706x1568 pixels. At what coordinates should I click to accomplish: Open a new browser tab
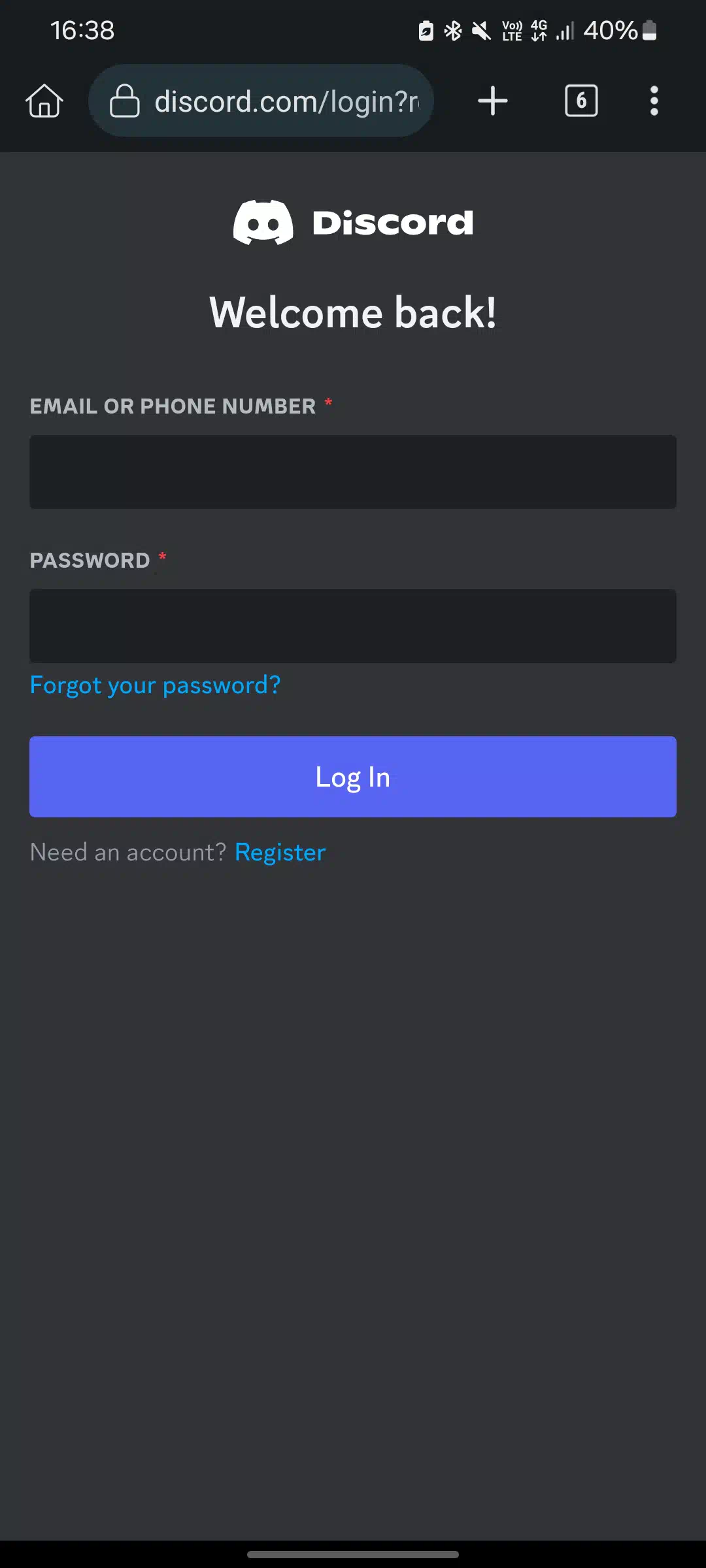pyautogui.click(x=492, y=101)
